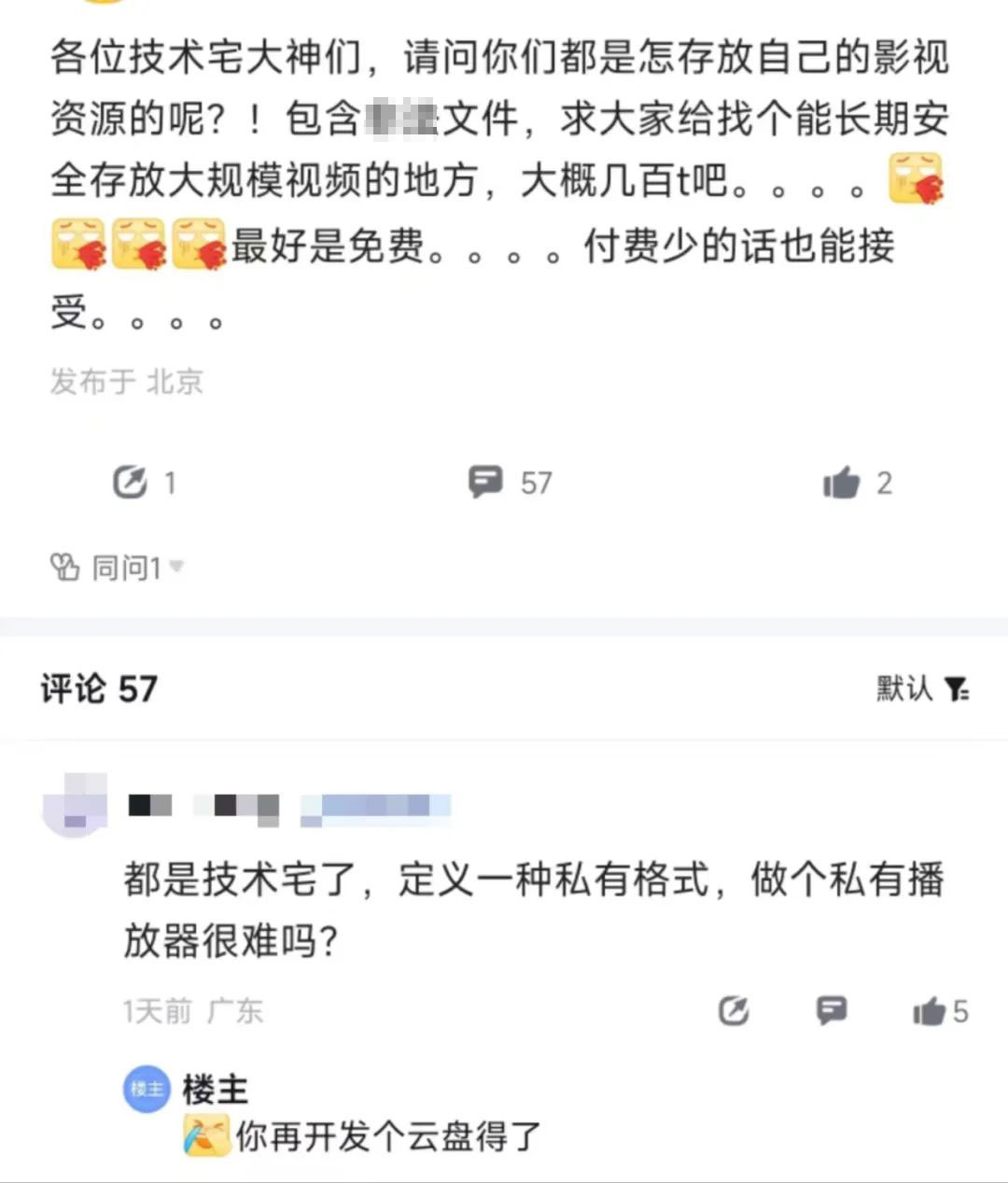This screenshot has height=1183, width=1008.
Task: Change comment sorting from 默认
Action: click(922, 689)
